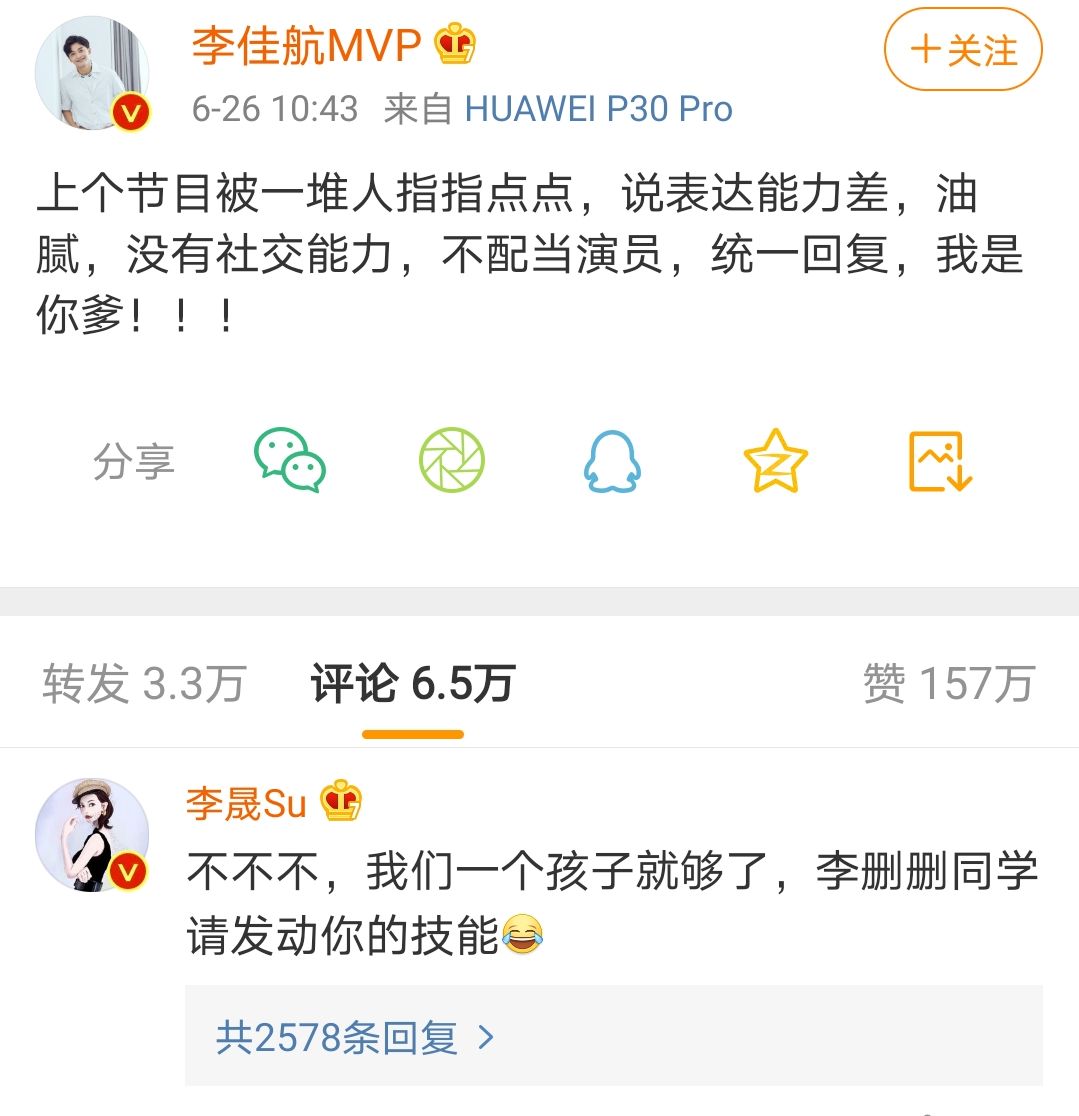
Task: Share the post to WeChat
Action: click(x=289, y=461)
